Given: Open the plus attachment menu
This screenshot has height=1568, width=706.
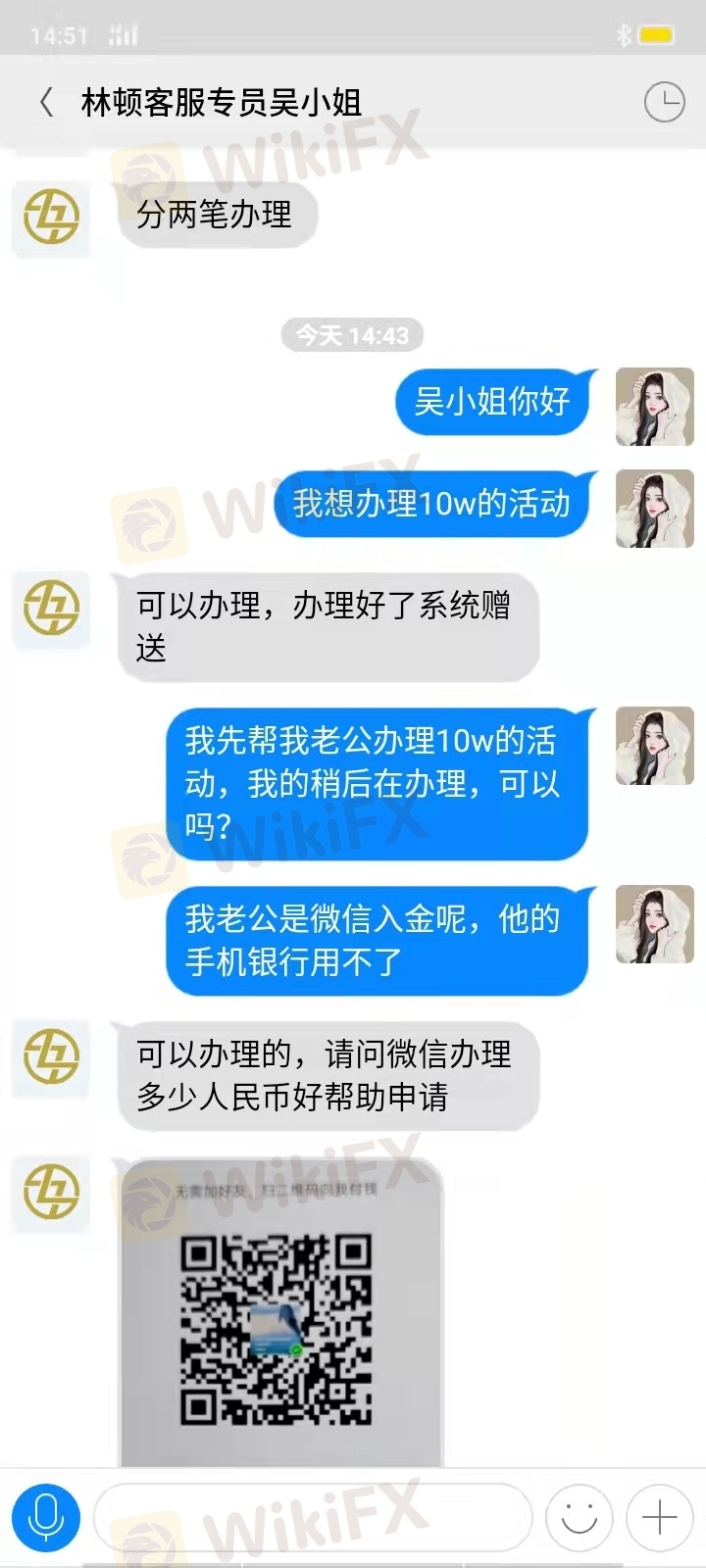Looking at the screenshot, I should [659, 1518].
